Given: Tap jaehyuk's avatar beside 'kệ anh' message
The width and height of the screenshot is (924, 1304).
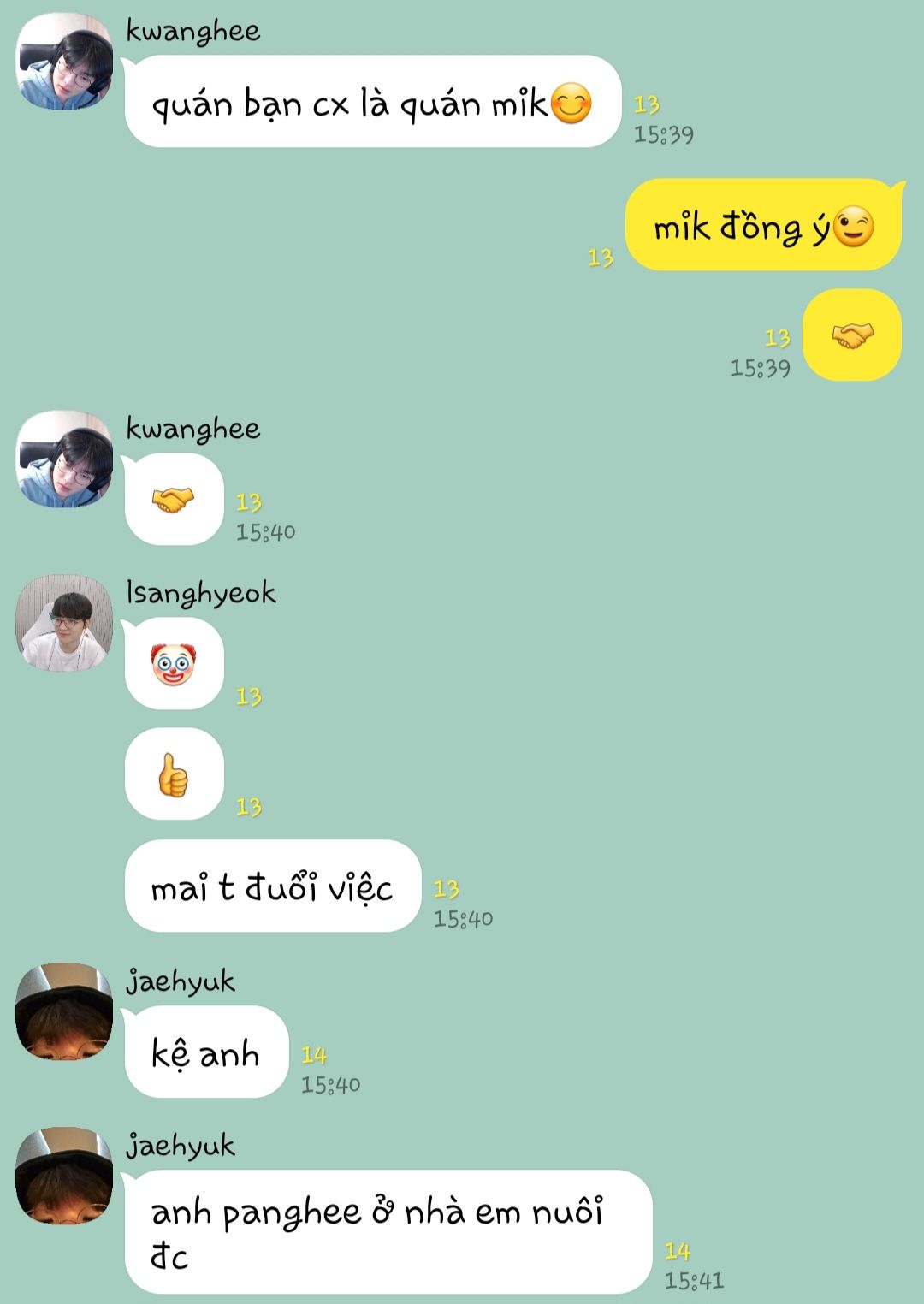Looking at the screenshot, I should [64, 1011].
